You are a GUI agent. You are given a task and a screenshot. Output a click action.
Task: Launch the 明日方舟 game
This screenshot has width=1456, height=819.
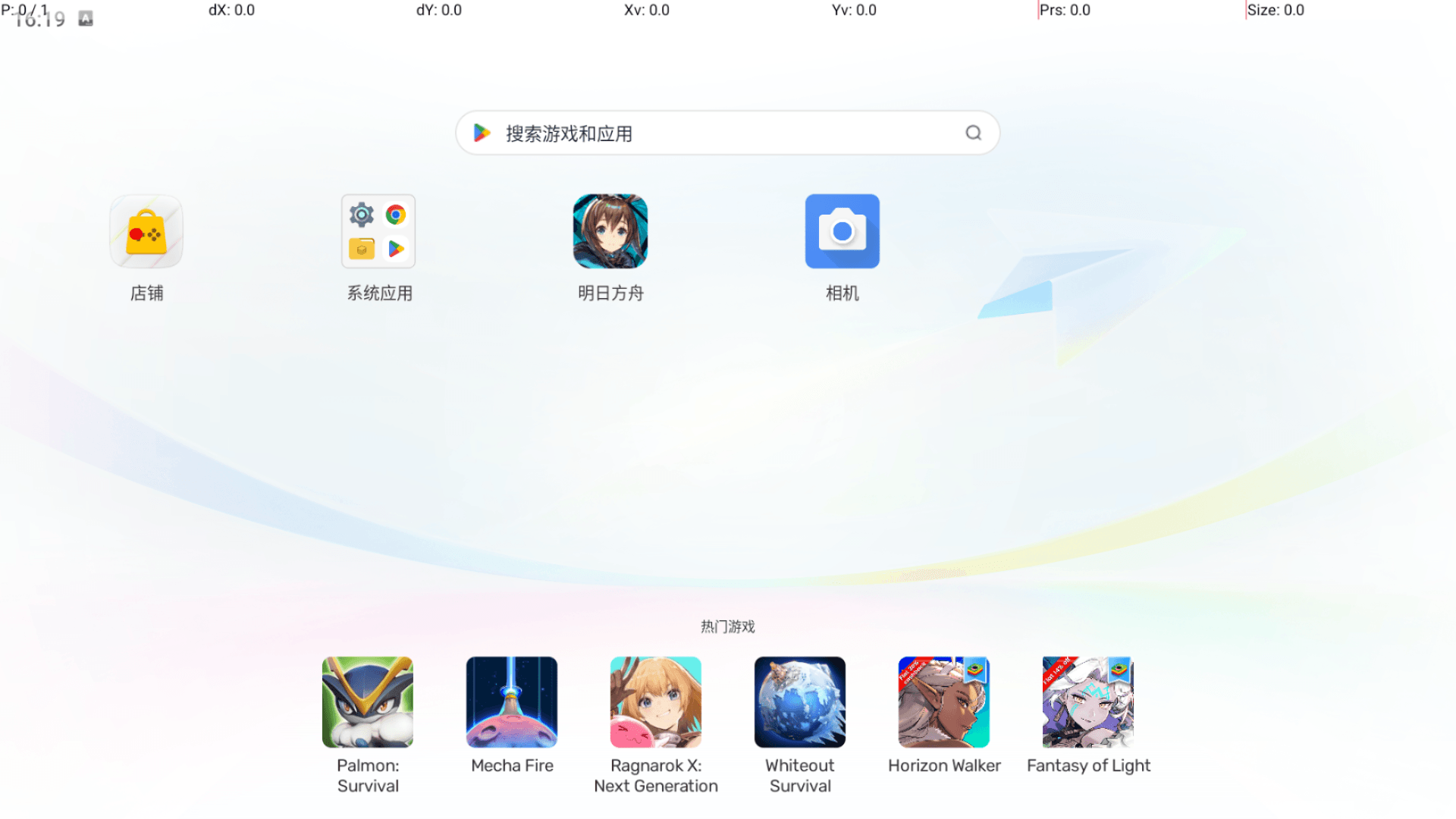click(x=610, y=232)
